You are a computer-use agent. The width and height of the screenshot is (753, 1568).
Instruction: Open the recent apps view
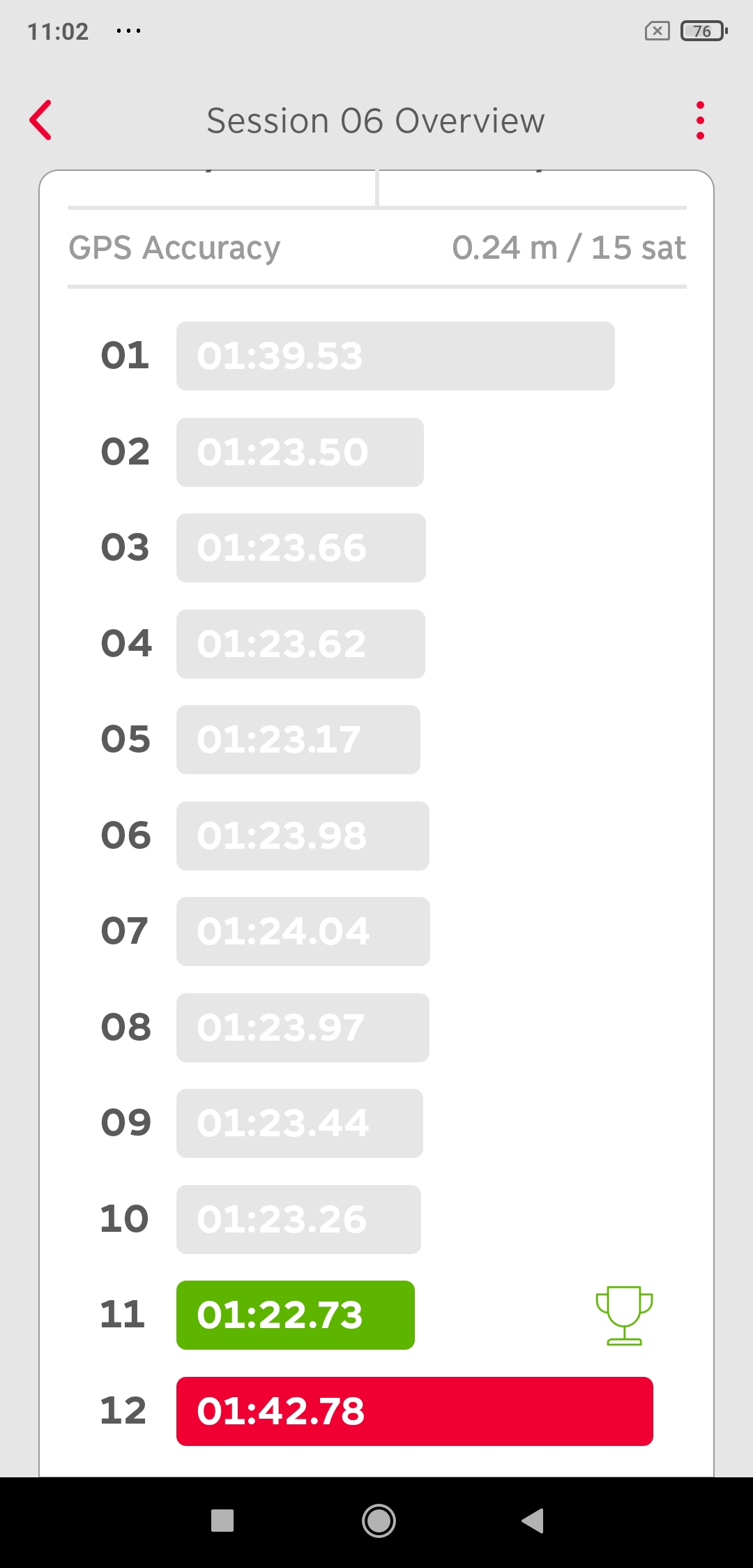(222, 1521)
